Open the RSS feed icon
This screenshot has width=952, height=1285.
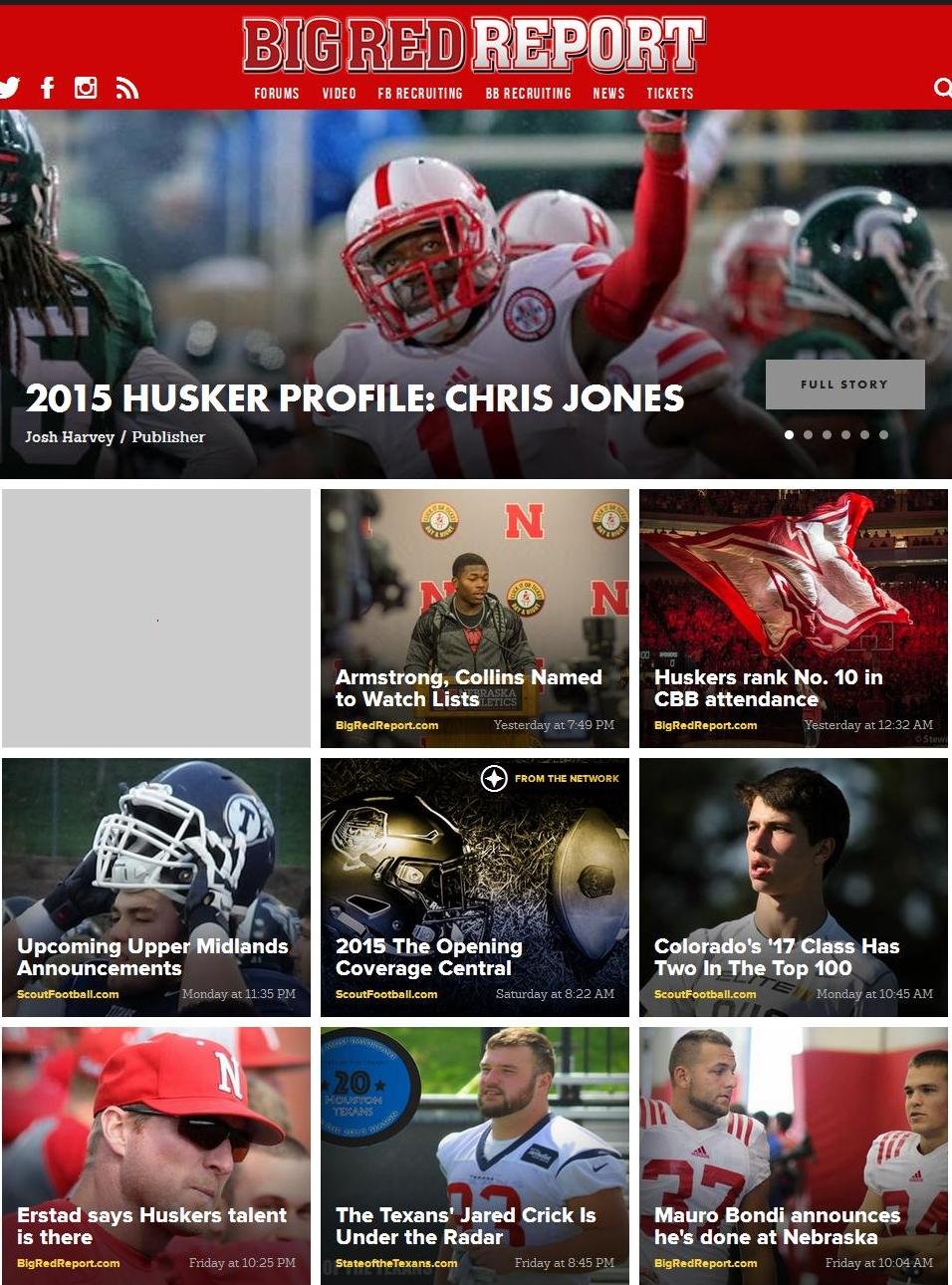coord(126,89)
